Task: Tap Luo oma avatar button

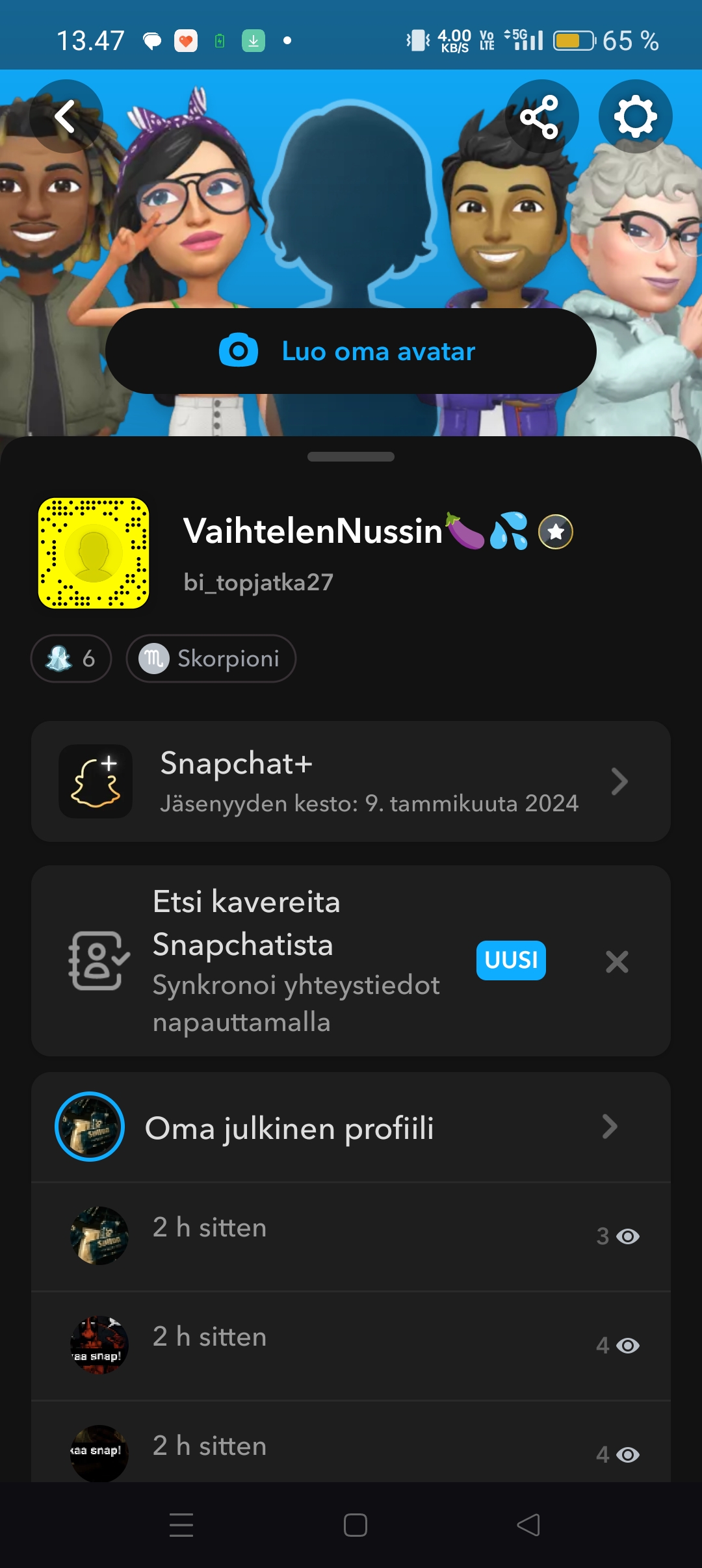Action: click(x=351, y=351)
